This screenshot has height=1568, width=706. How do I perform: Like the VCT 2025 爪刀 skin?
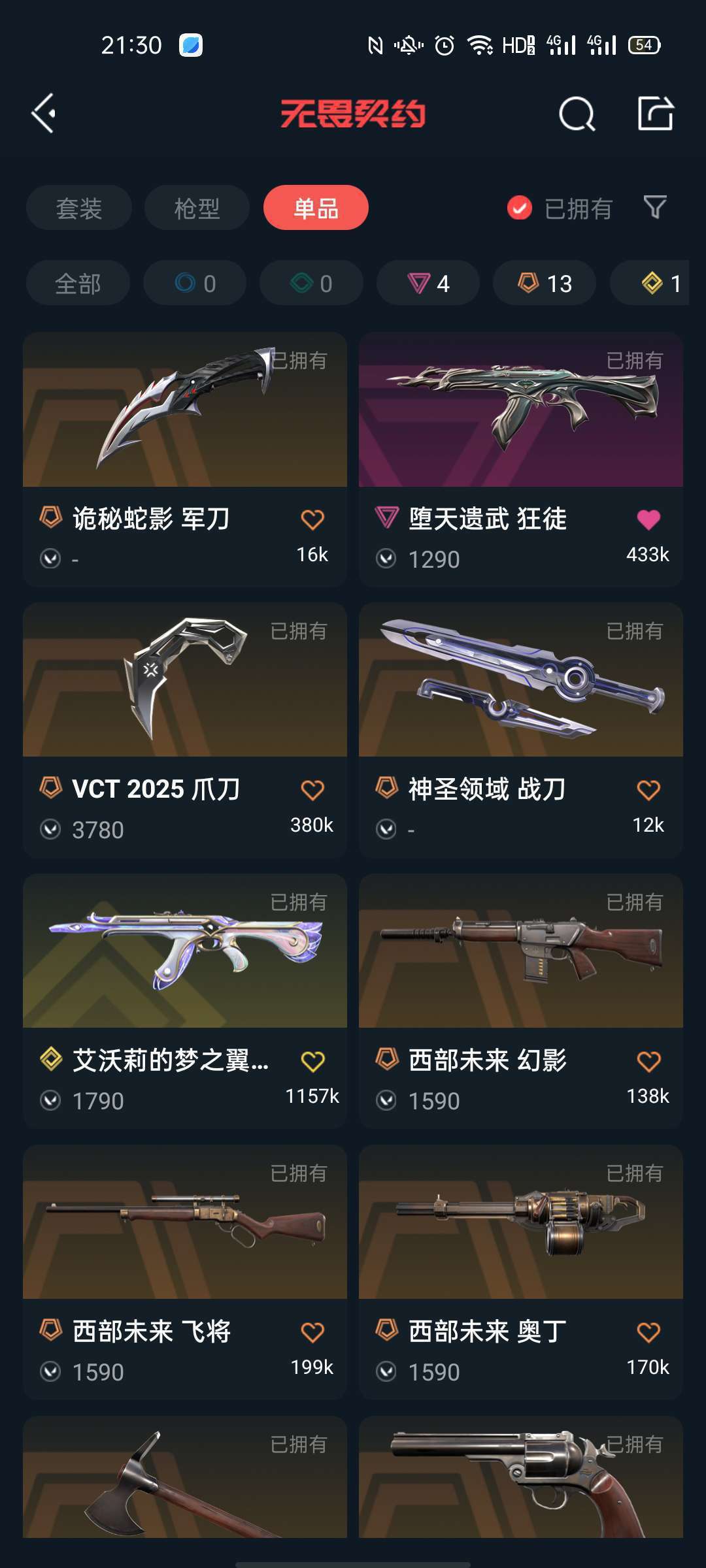point(312,790)
